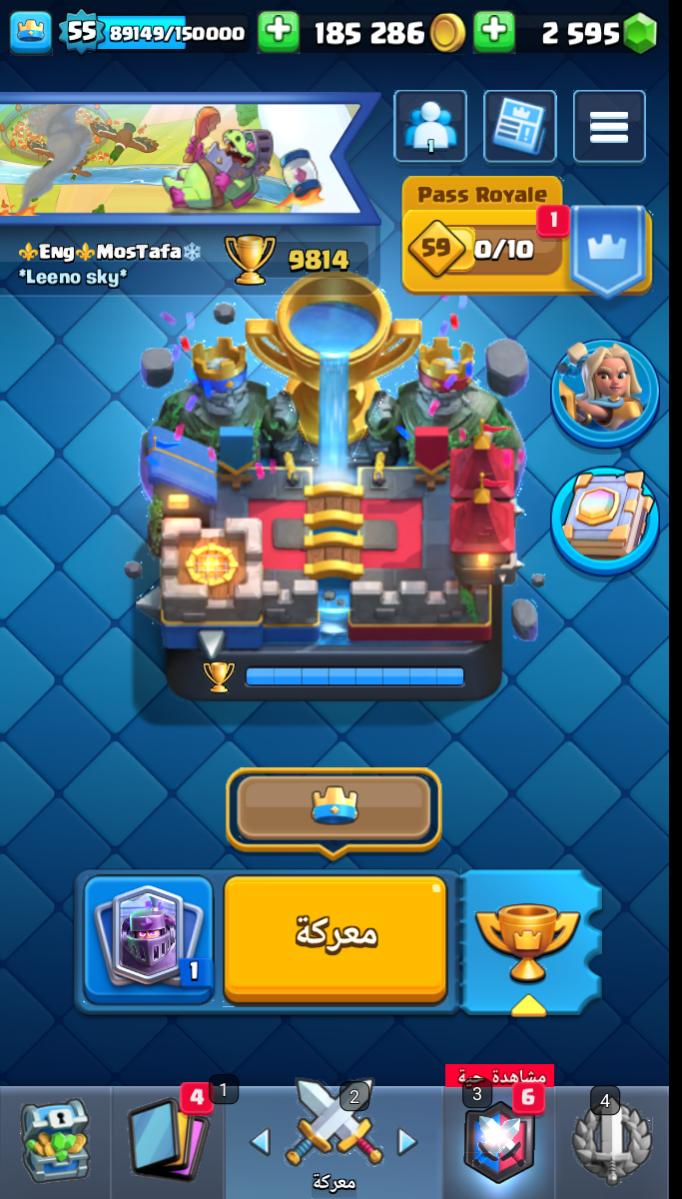This screenshot has width=682, height=1199.
Task: Open the news feed icon
Action: point(520,126)
